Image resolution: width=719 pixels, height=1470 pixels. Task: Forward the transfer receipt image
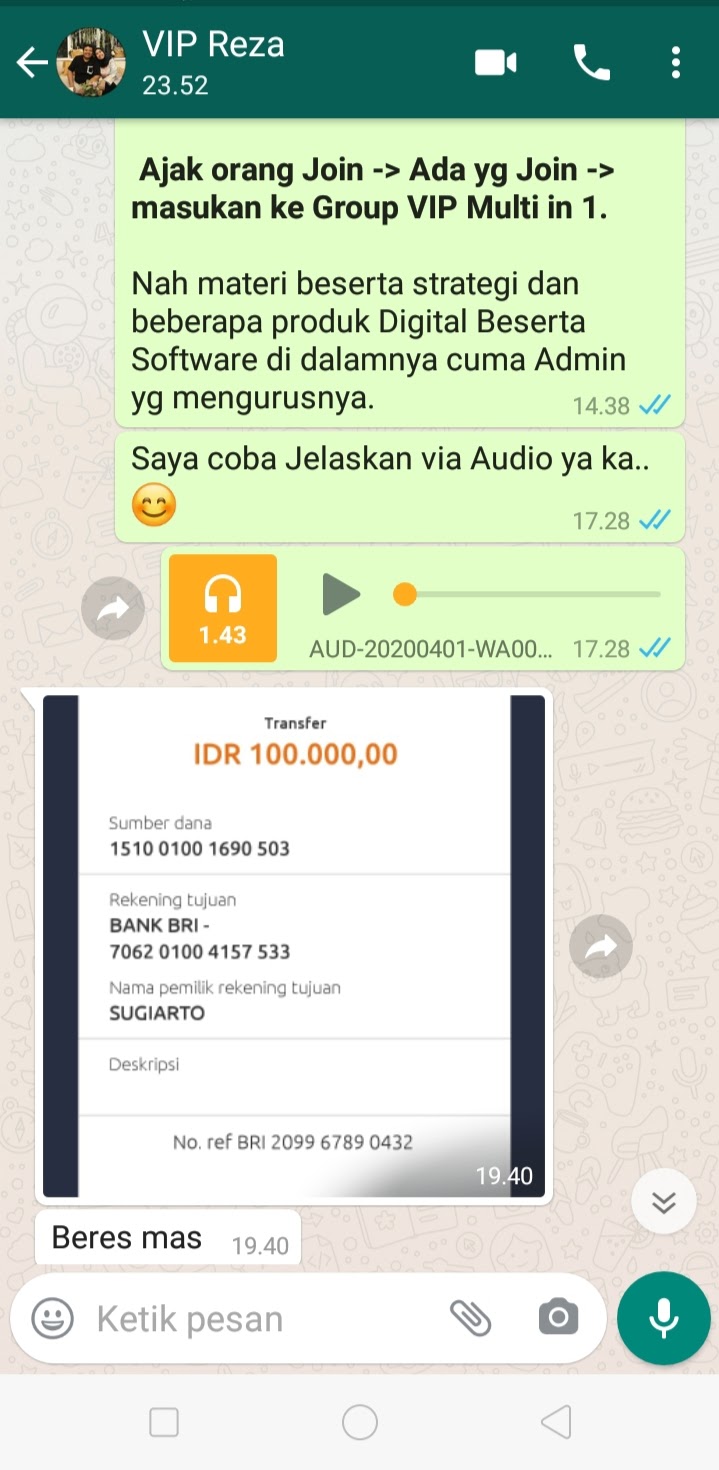600,946
